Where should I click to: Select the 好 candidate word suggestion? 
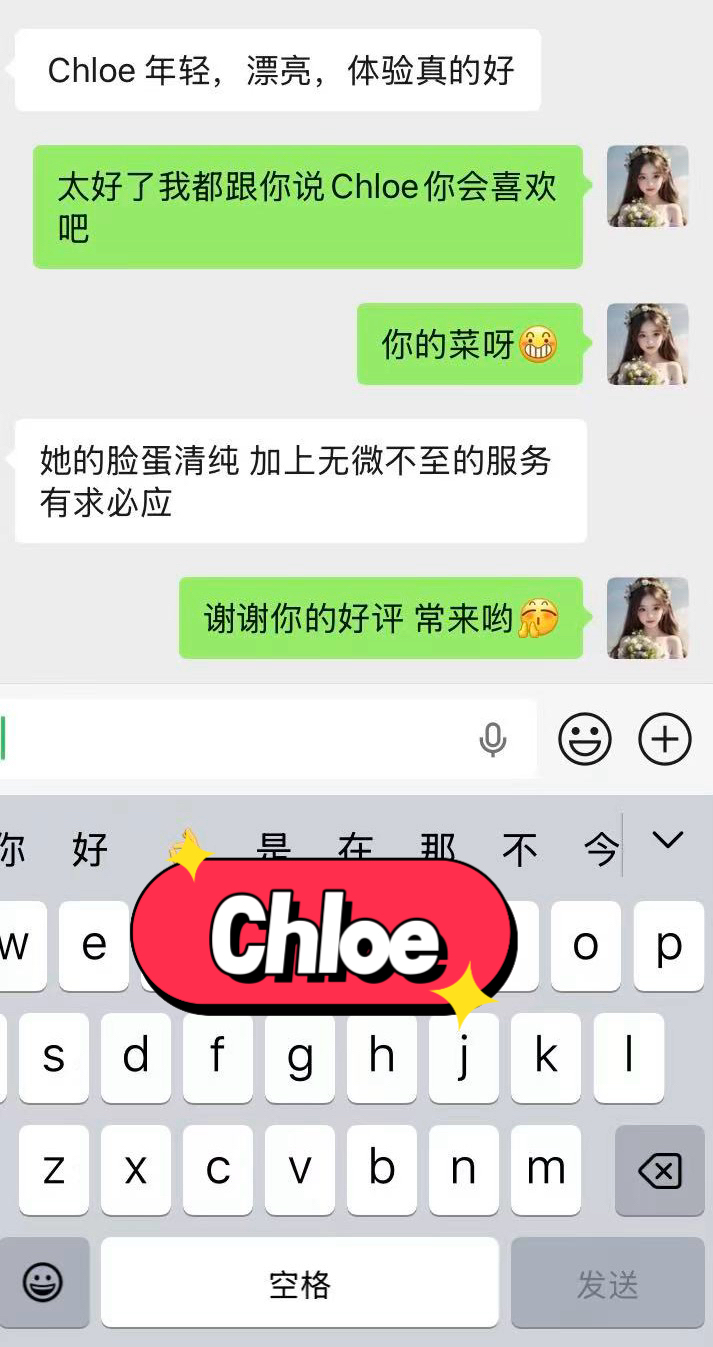coord(90,850)
